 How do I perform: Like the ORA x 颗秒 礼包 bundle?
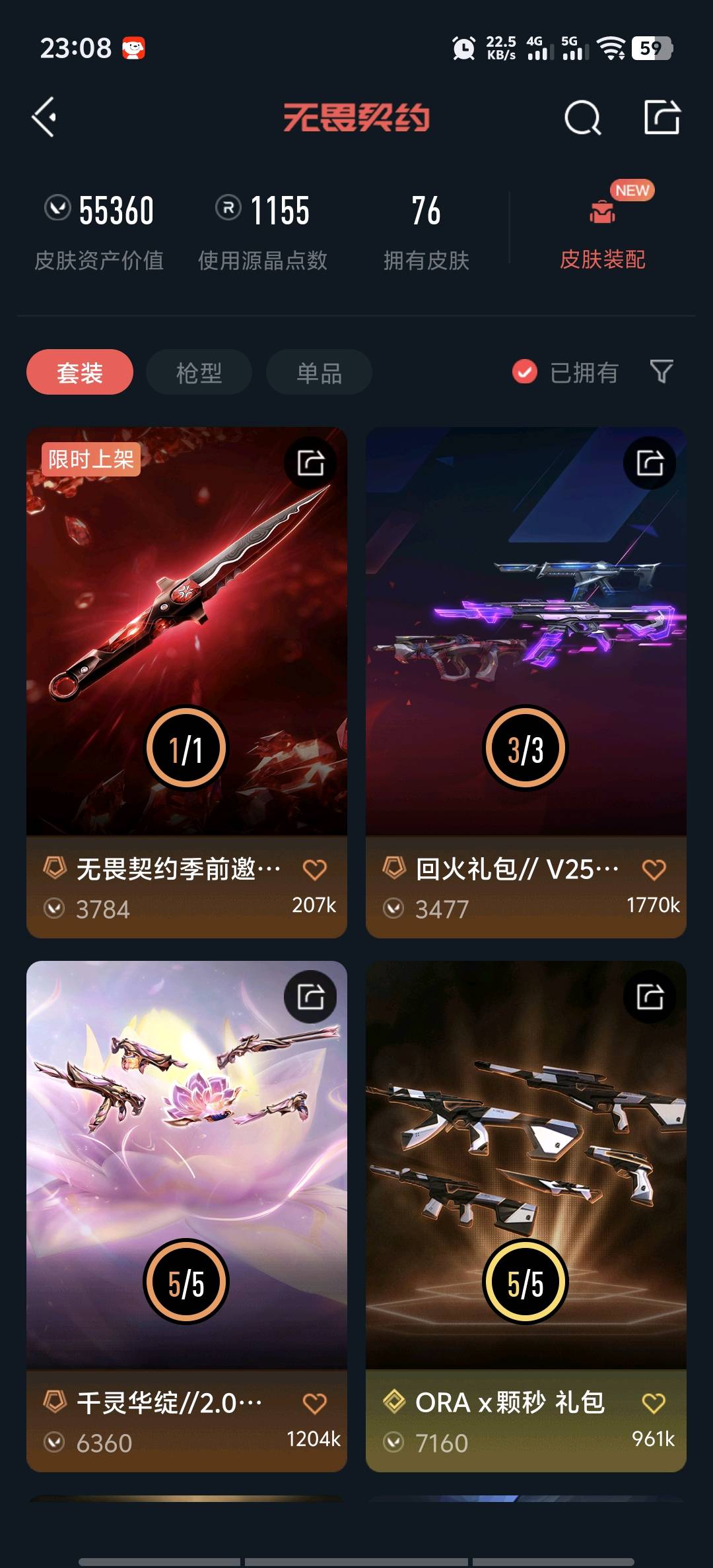[x=654, y=1404]
